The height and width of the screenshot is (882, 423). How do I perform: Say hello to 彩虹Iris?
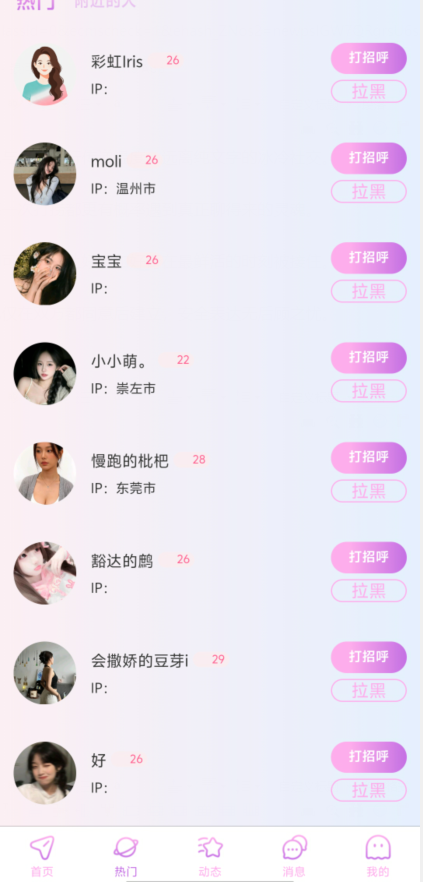[x=368, y=58]
